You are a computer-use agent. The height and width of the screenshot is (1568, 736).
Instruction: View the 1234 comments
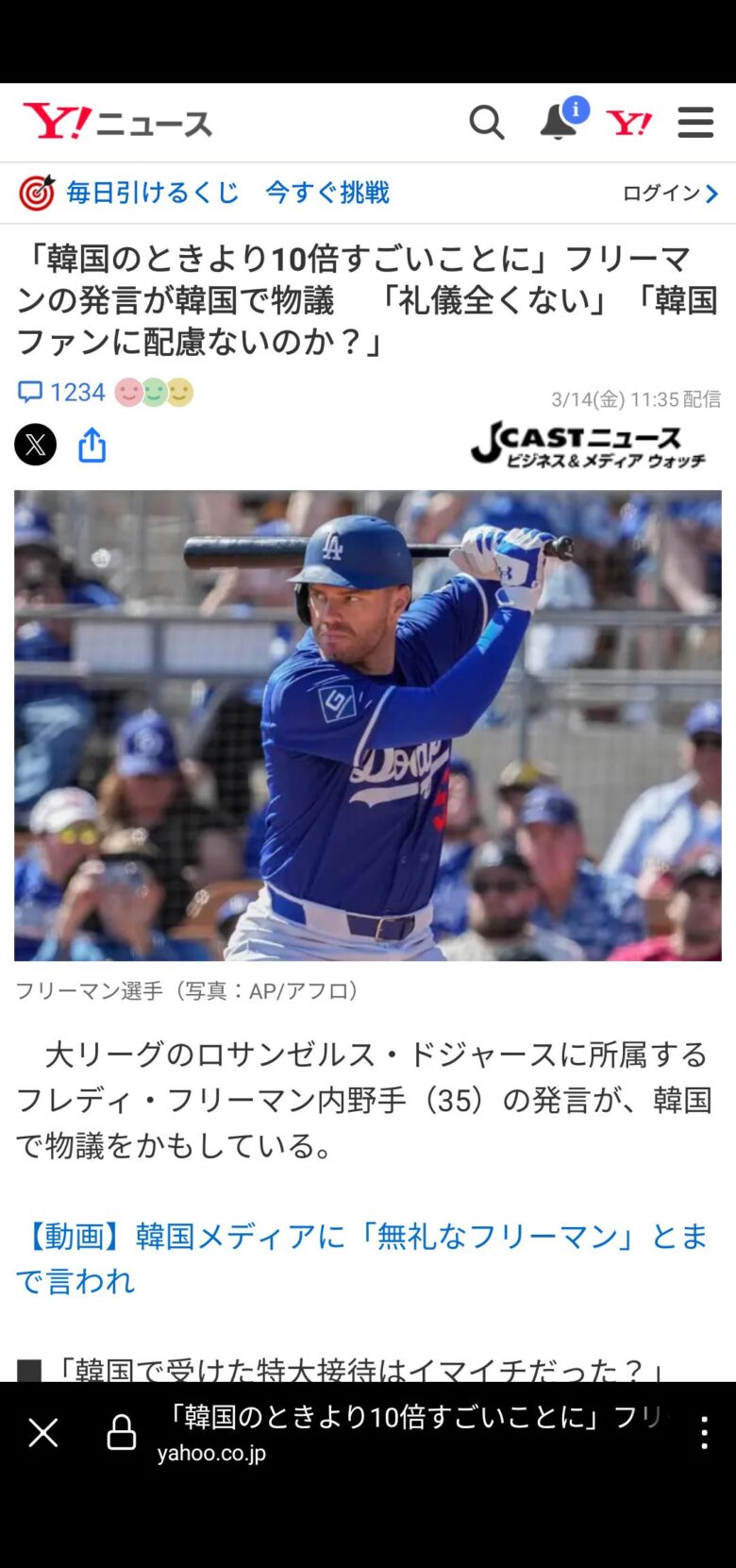(x=62, y=393)
